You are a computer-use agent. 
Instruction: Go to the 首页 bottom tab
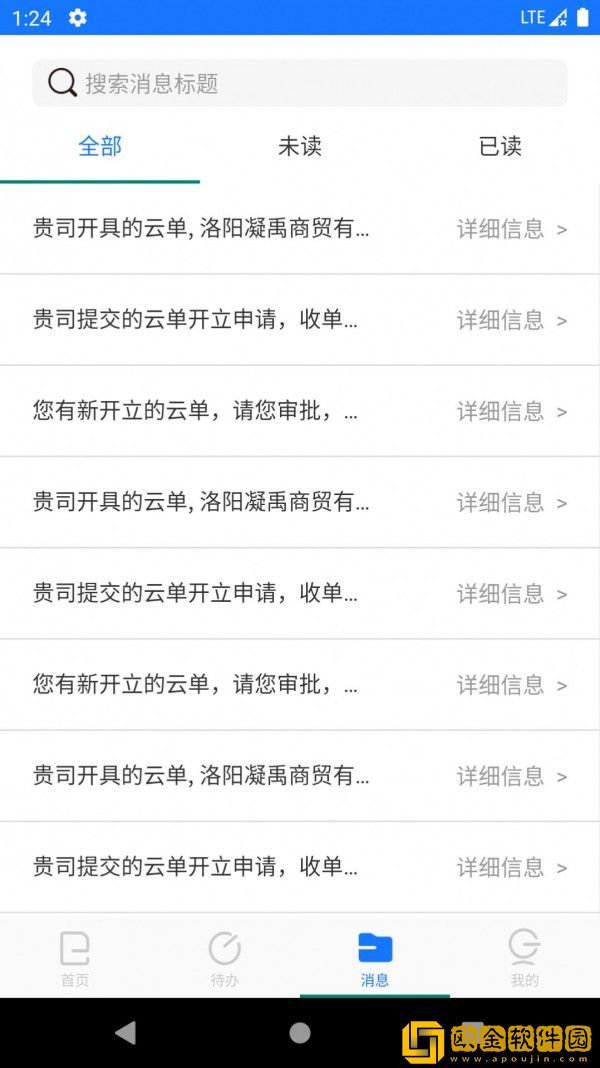[x=75, y=958]
